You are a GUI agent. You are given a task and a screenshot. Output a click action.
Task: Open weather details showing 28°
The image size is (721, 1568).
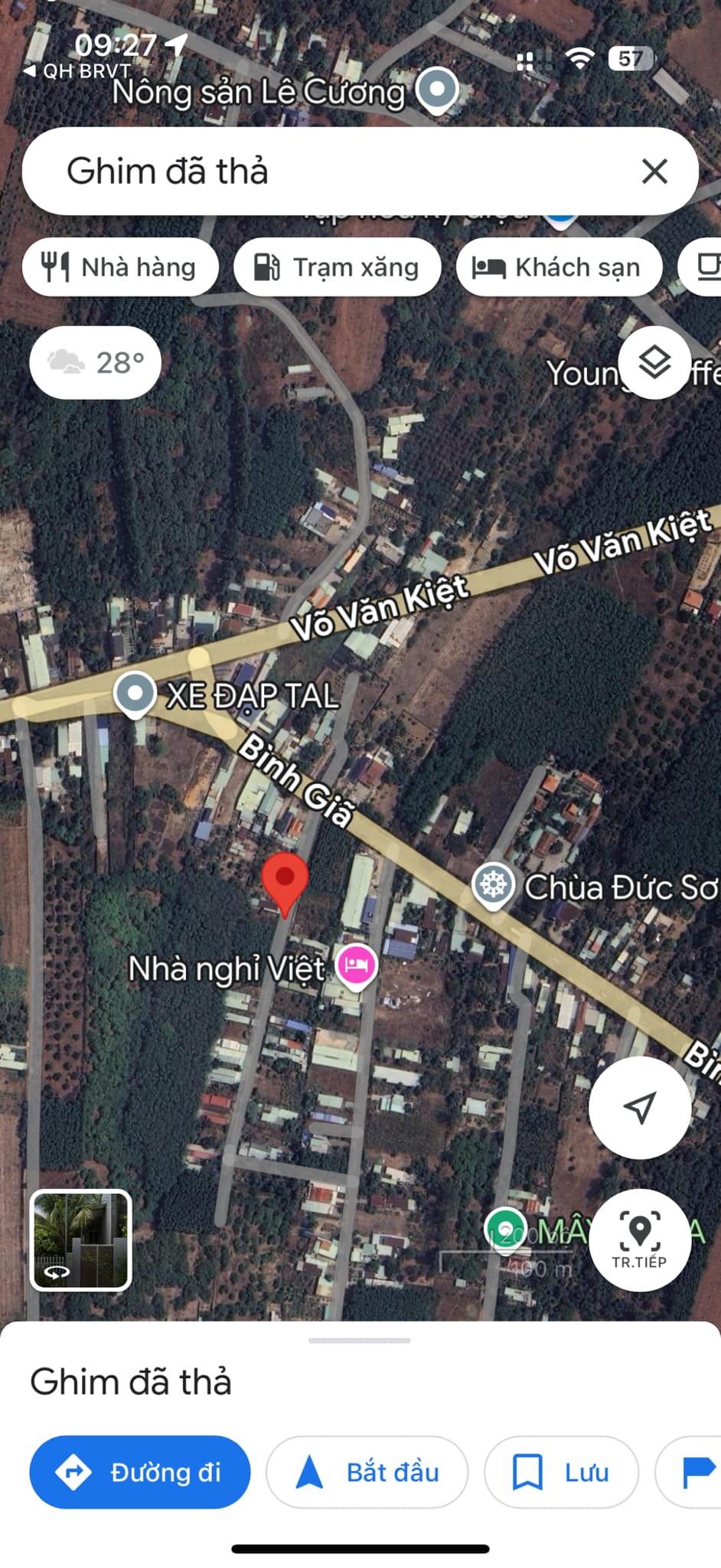point(94,361)
